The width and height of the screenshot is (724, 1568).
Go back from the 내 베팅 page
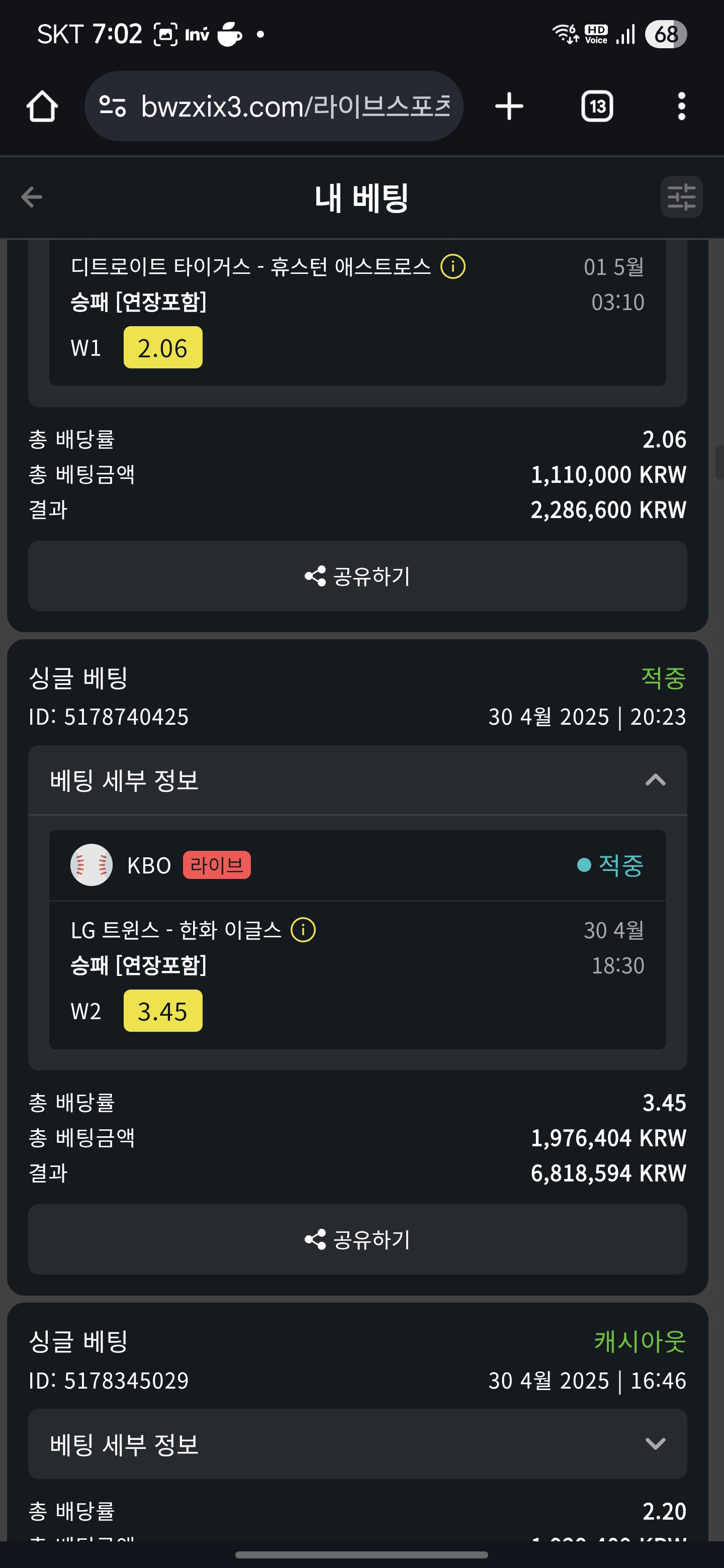[32, 197]
